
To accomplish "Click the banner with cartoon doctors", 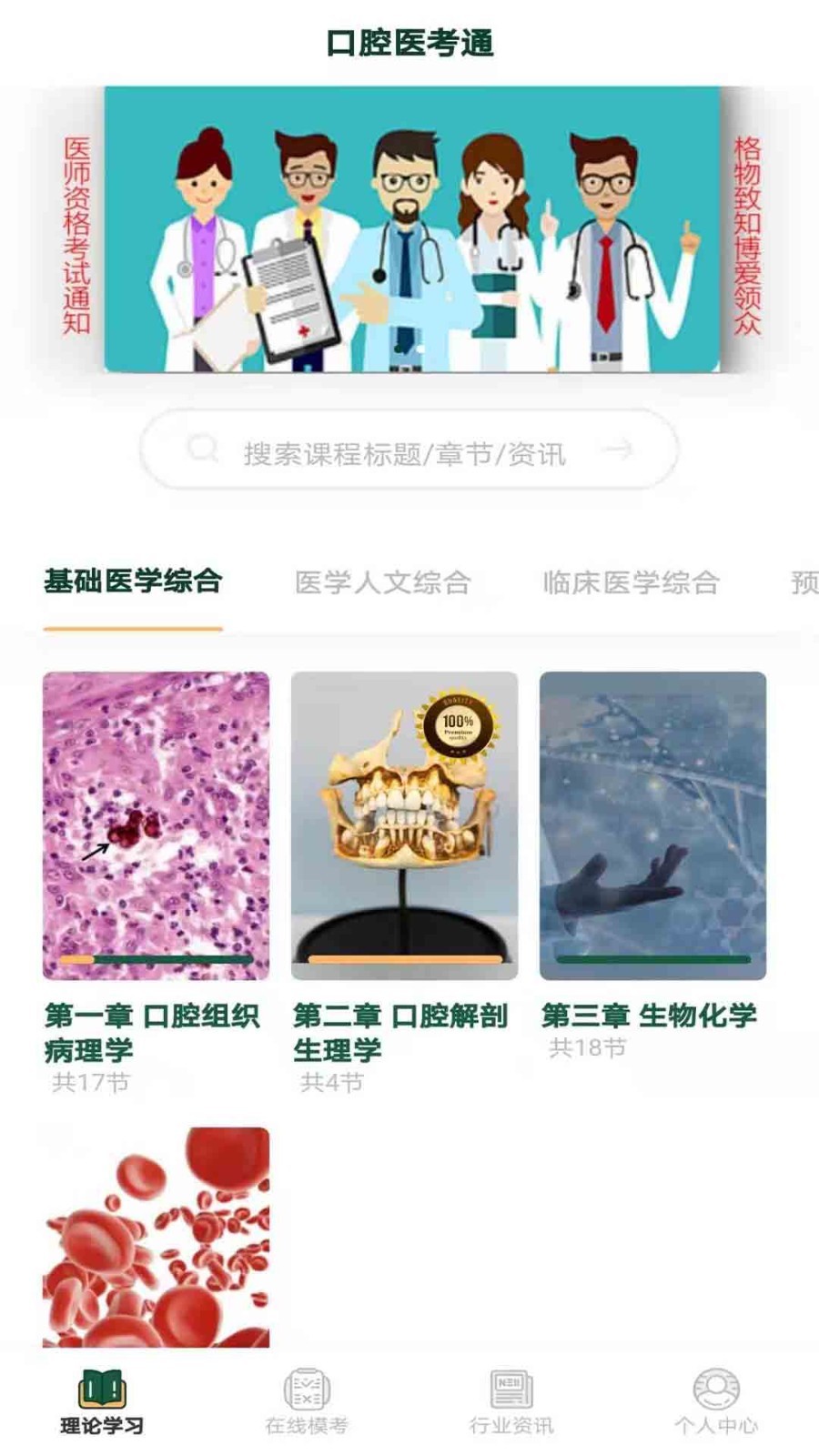I will pyautogui.click(x=409, y=229).
